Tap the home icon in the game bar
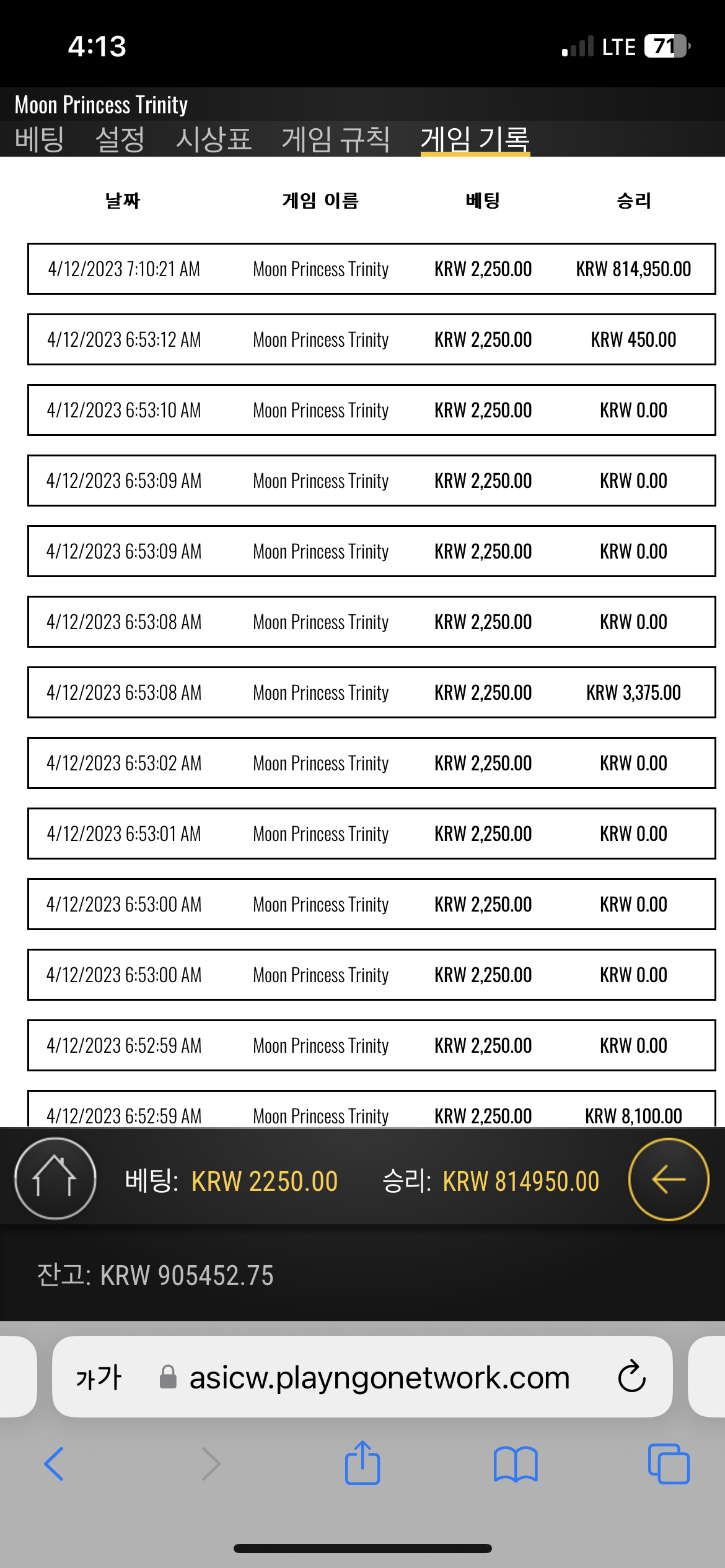725x1568 pixels. [55, 1178]
